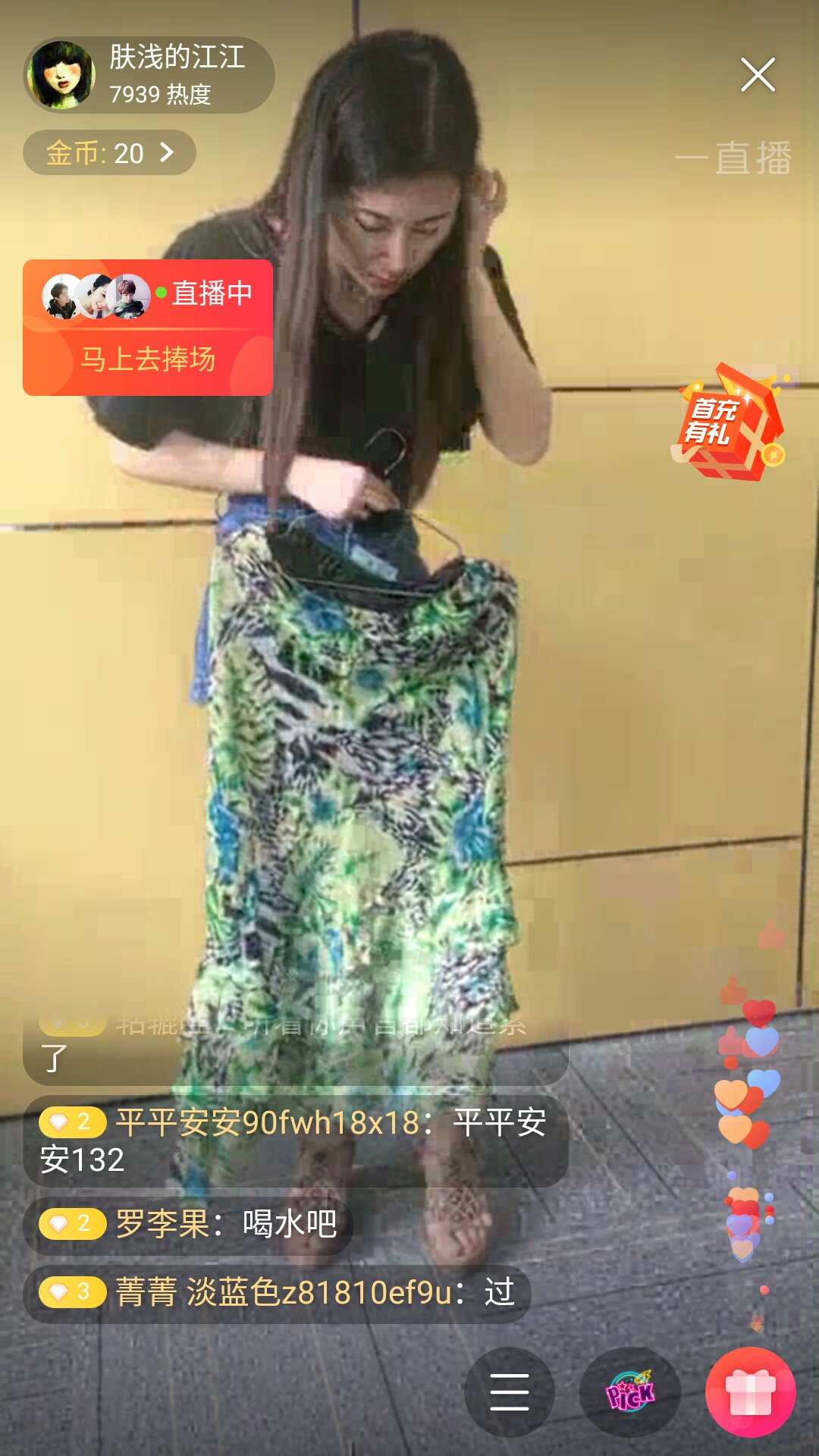This screenshot has height=1456, width=819.
Task: Tap the 马上去捧场 live banner
Action: tap(148, 328)
